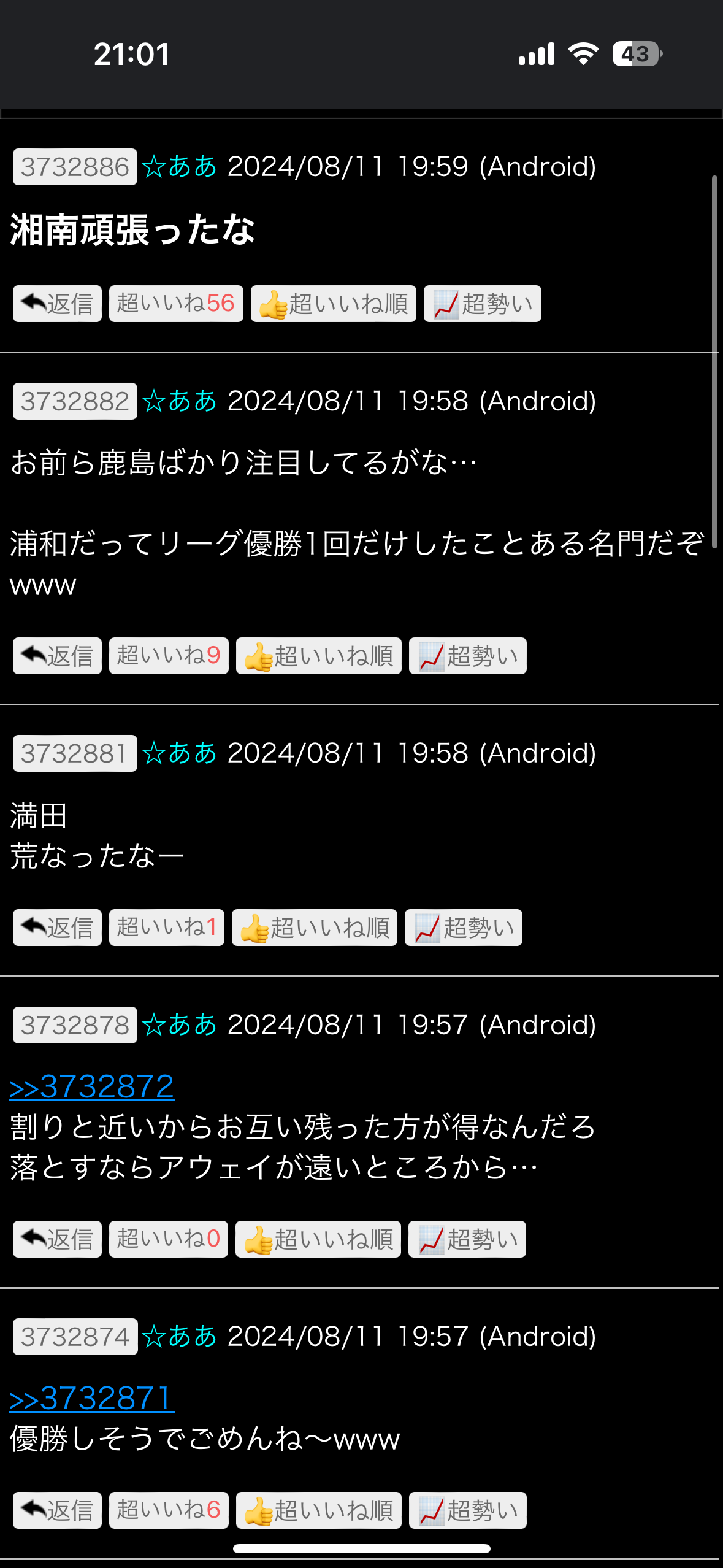The image size is (723, 1568).
Task: Reply to post 3732878 via 返信
Action: (x=57, y=1239)
